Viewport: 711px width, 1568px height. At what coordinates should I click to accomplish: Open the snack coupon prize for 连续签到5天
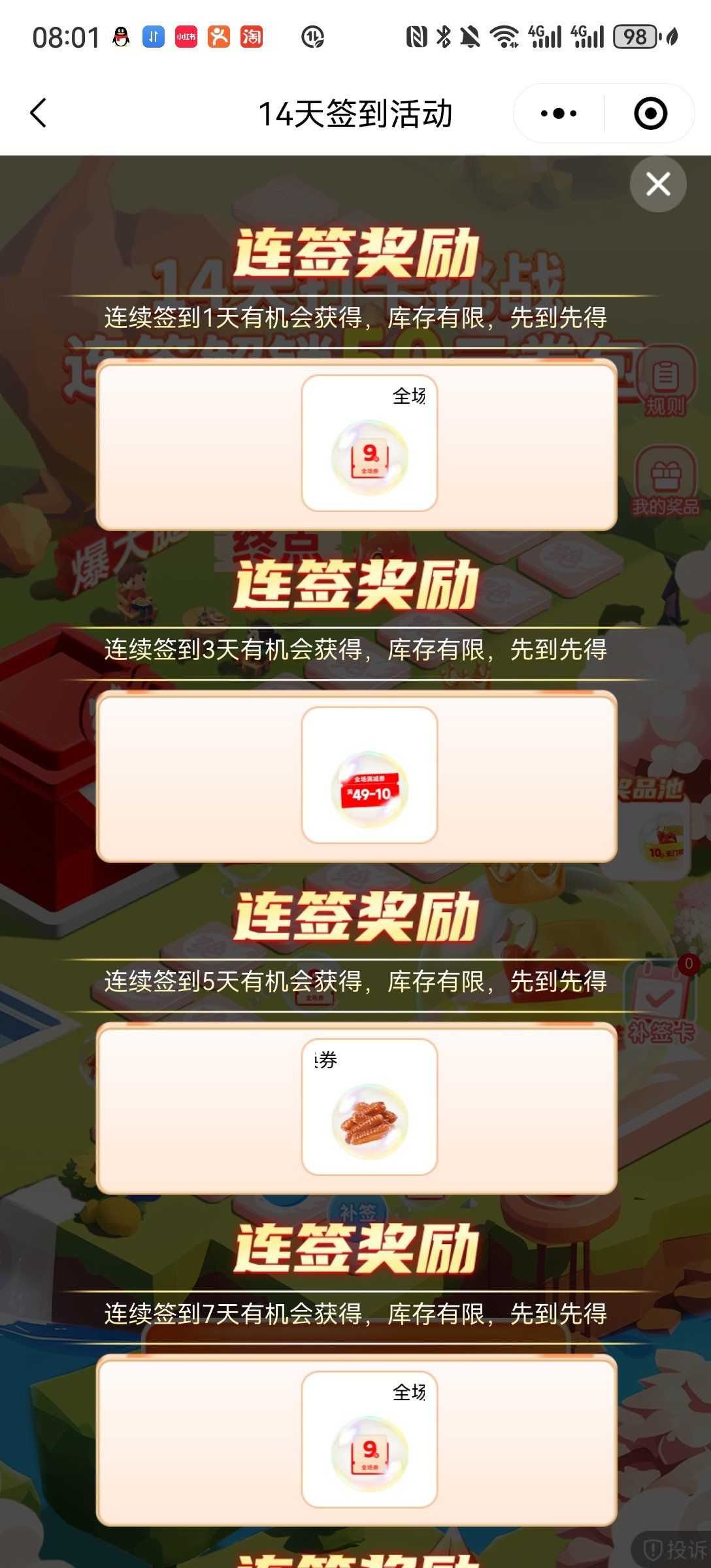369,1108
